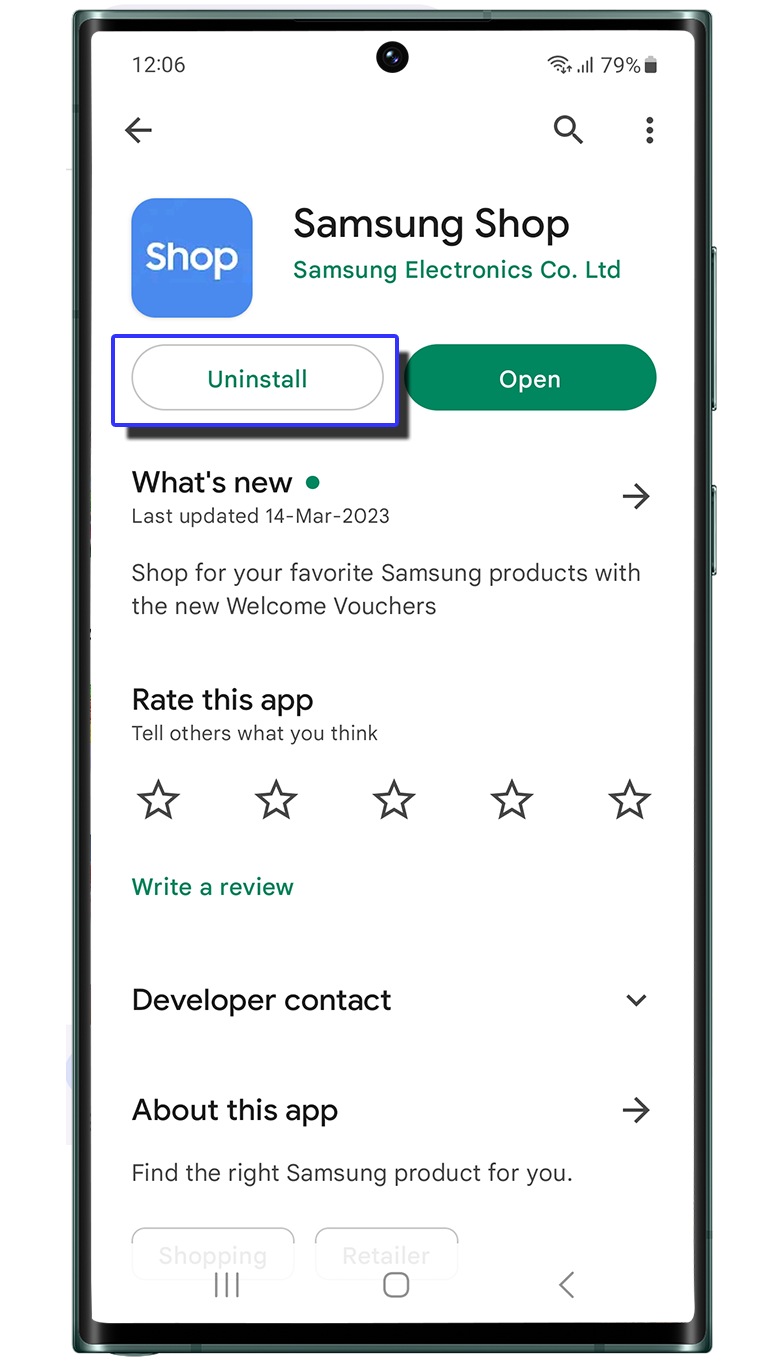
Task: Open the Samsung Shop app
Action: pyautogui.click(x=530, y=379)
